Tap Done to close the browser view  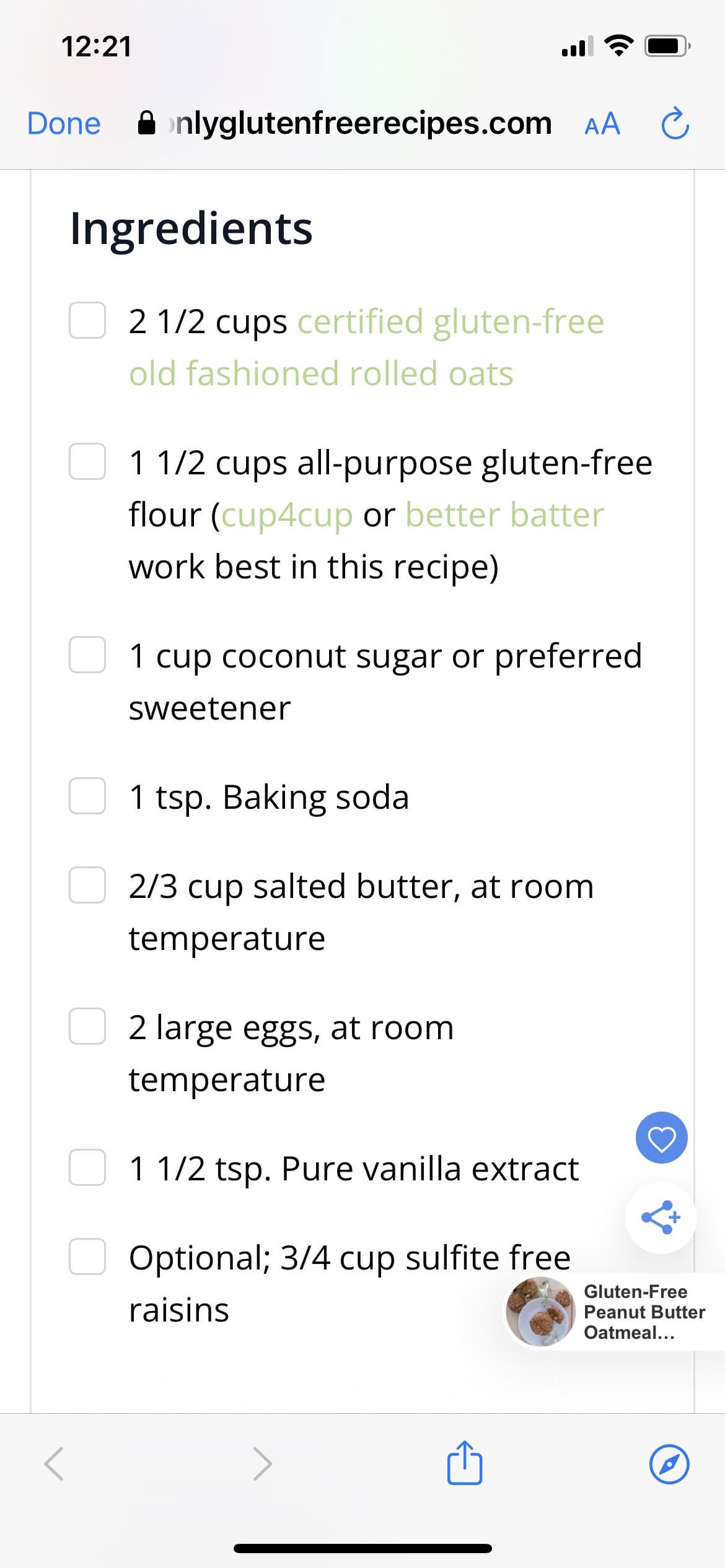coord(64,123)
